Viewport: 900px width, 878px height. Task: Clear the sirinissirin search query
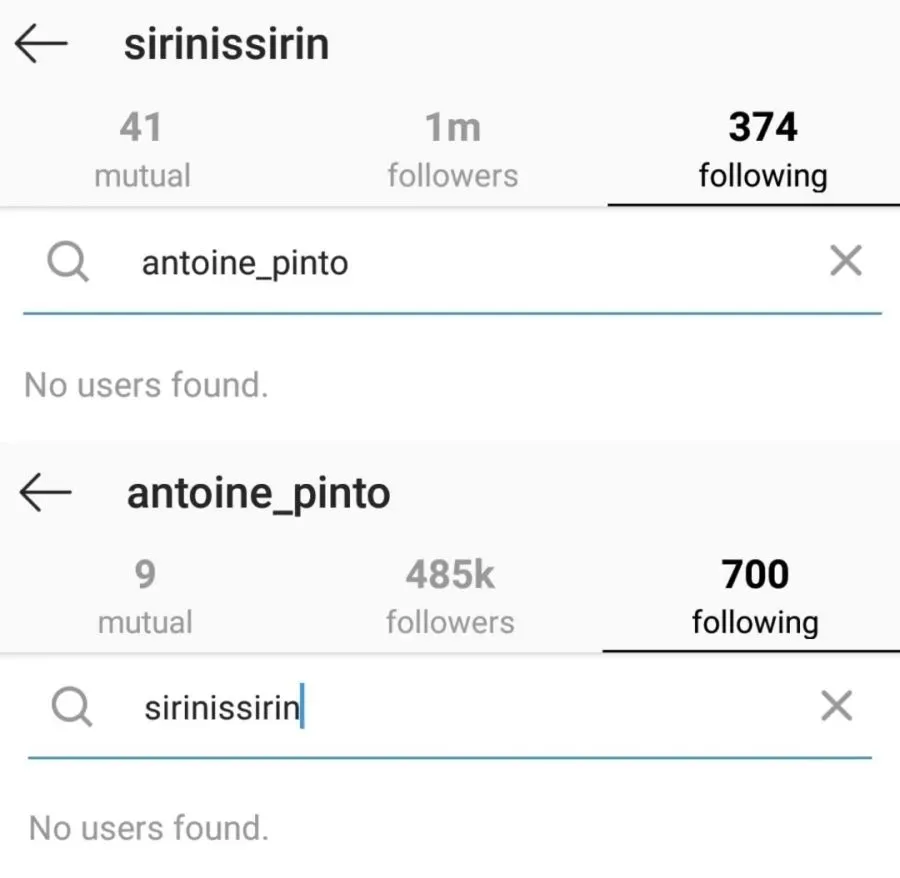pos(837,707)
